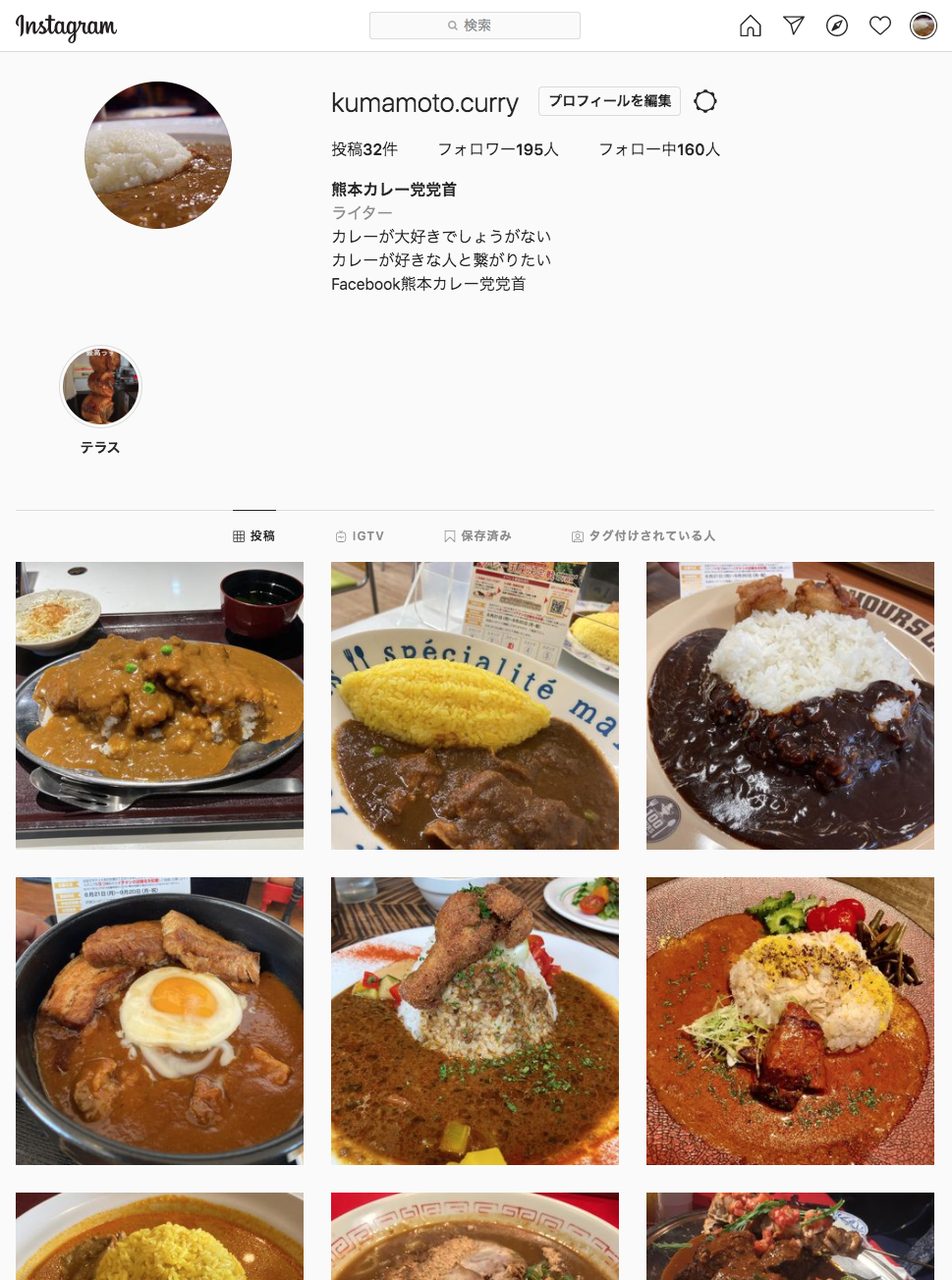952x1280 pixels.
Task: Open the yellow rice spécialité plate post
Action: tap(475, 705)
